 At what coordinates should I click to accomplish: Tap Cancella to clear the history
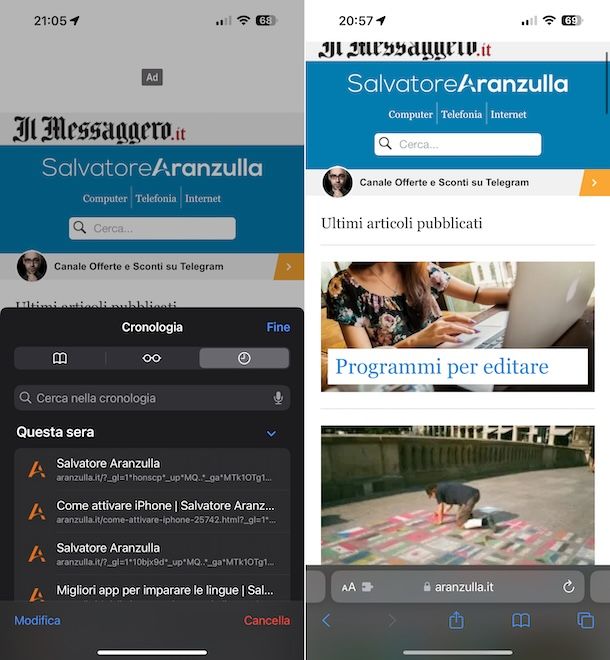tap(267, 620)
